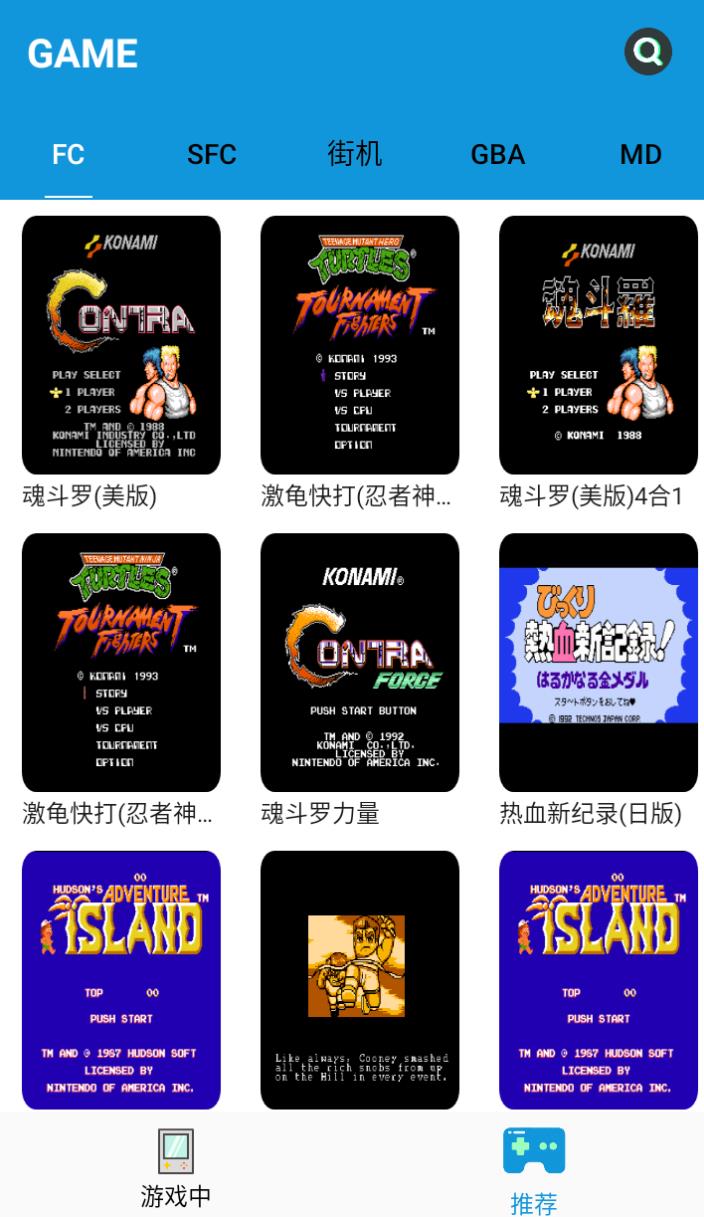Open the game tile showing the Cooney cutscene
The image size is (704, 1217).
(360, 979)
